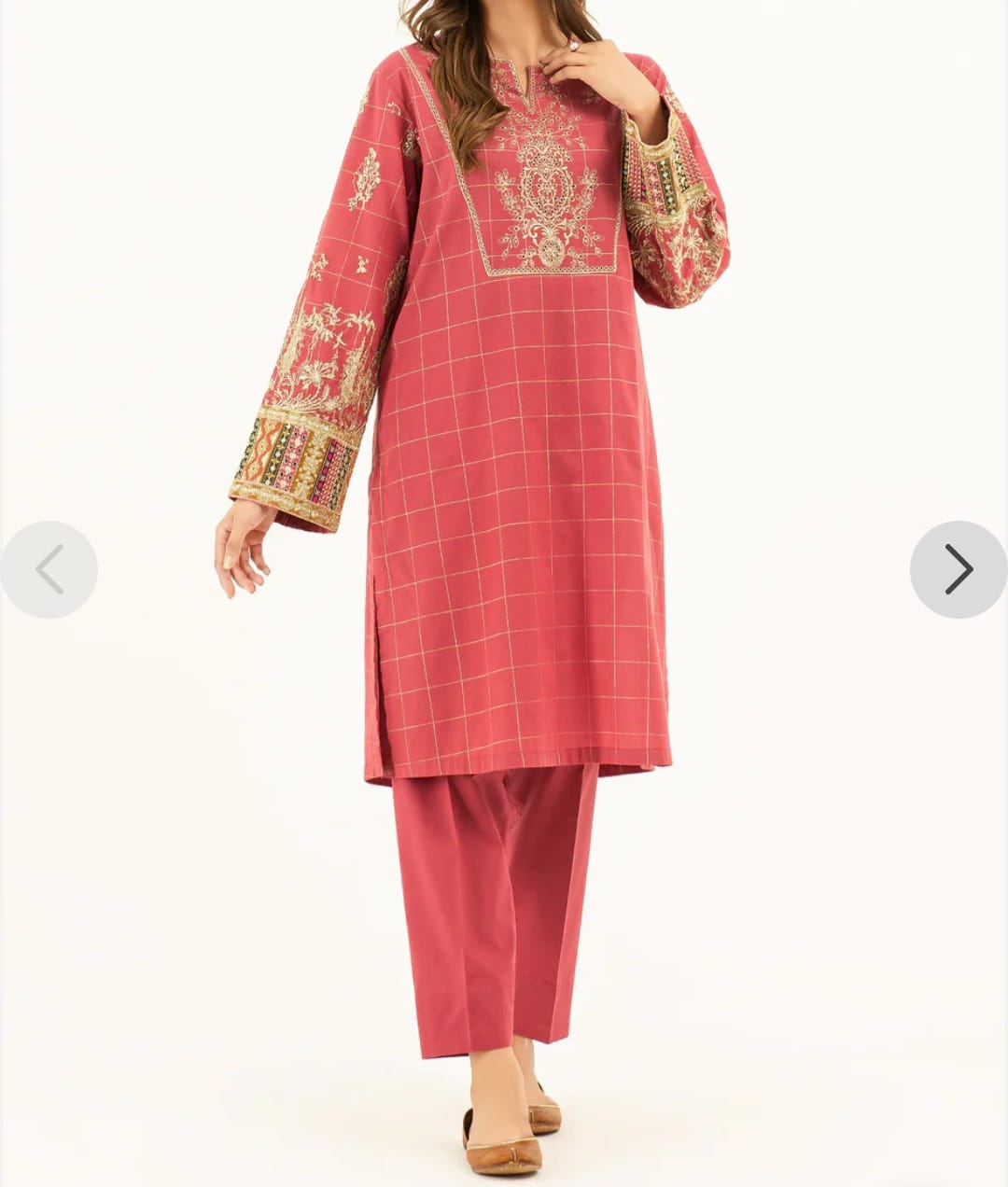This screenshot has height=1187, width=1008.
Task: Go to the next product image
Action: (x=959, y=569)
